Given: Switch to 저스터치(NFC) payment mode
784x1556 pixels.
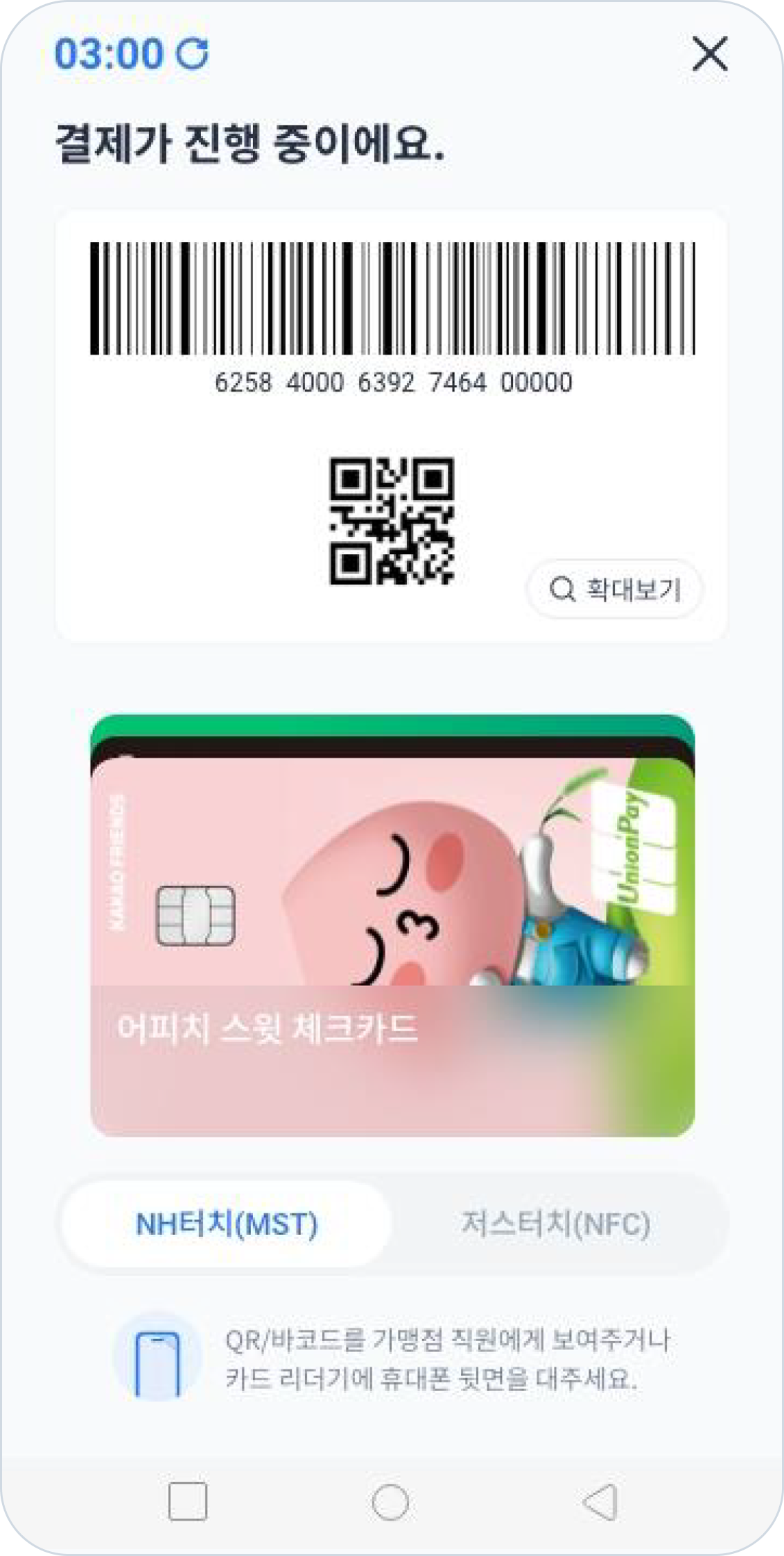Looking at the screenshot, I should pyautogui.click(x=556, y=1225).
